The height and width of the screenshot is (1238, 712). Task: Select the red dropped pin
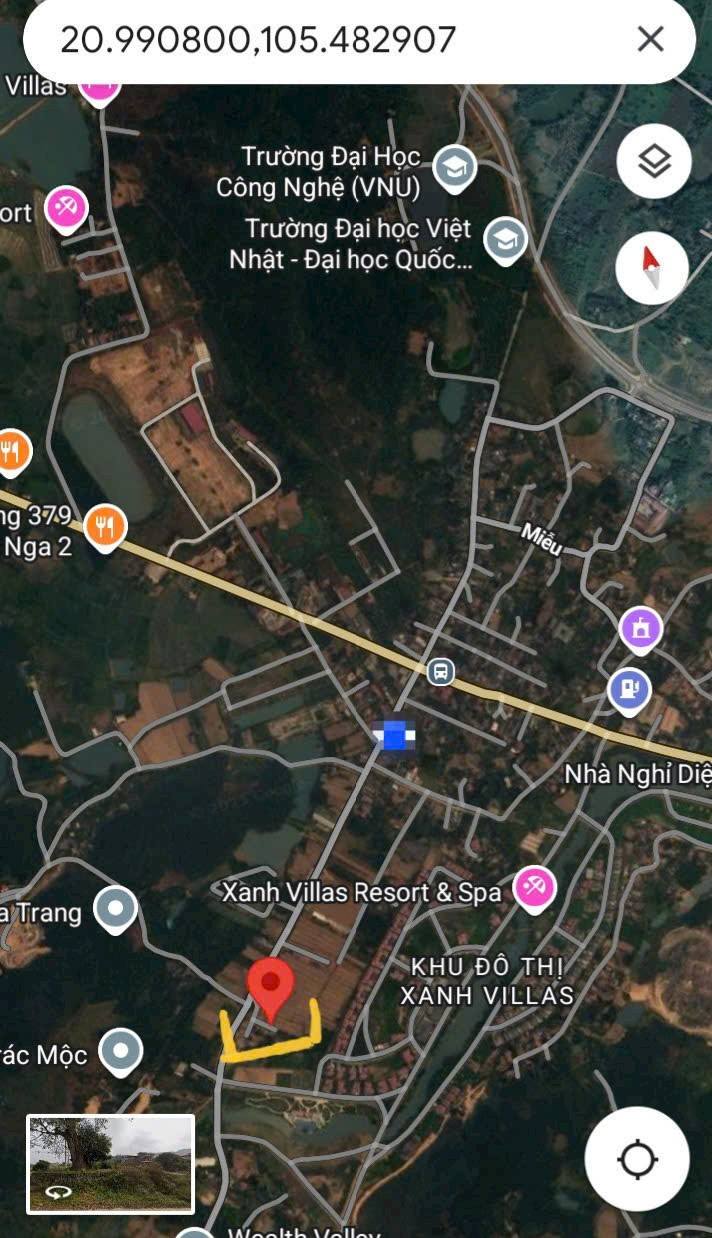(270, 985)
